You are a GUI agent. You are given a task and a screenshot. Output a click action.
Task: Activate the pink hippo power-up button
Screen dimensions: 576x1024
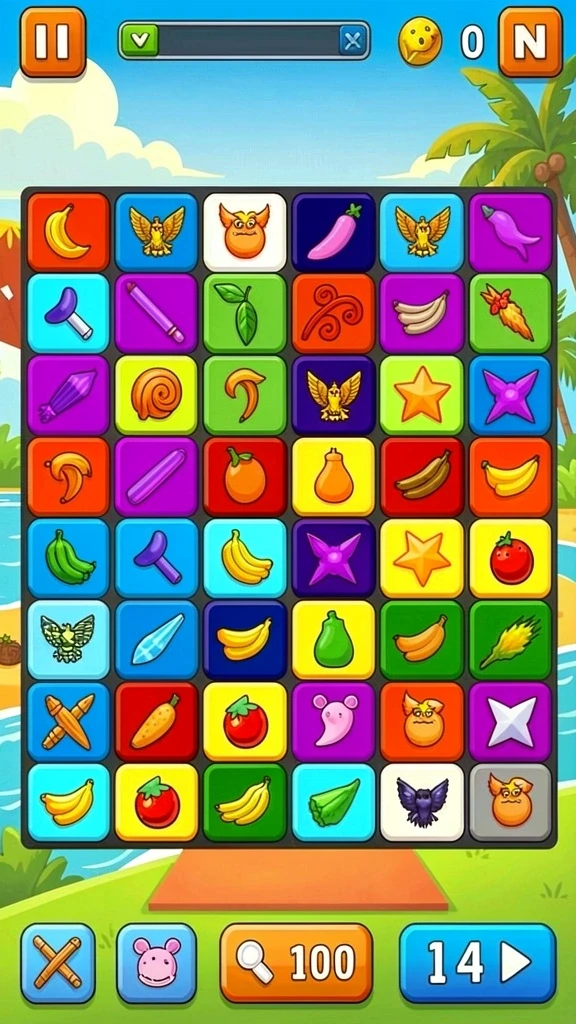157,963
